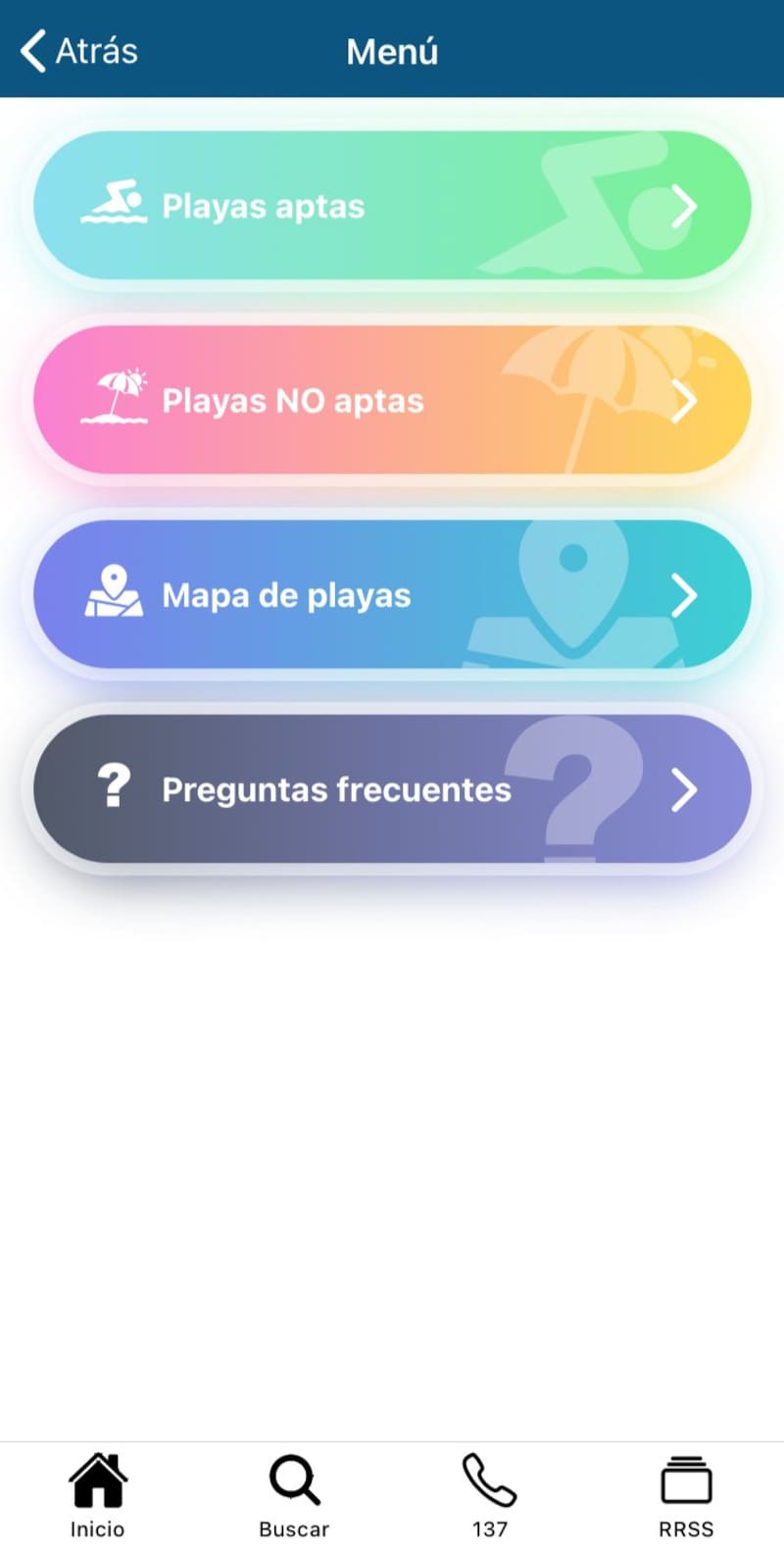The width and height of the screenshot is (784, 1552).
Task: Open Preguntas frecuentes
Action: 392,789
